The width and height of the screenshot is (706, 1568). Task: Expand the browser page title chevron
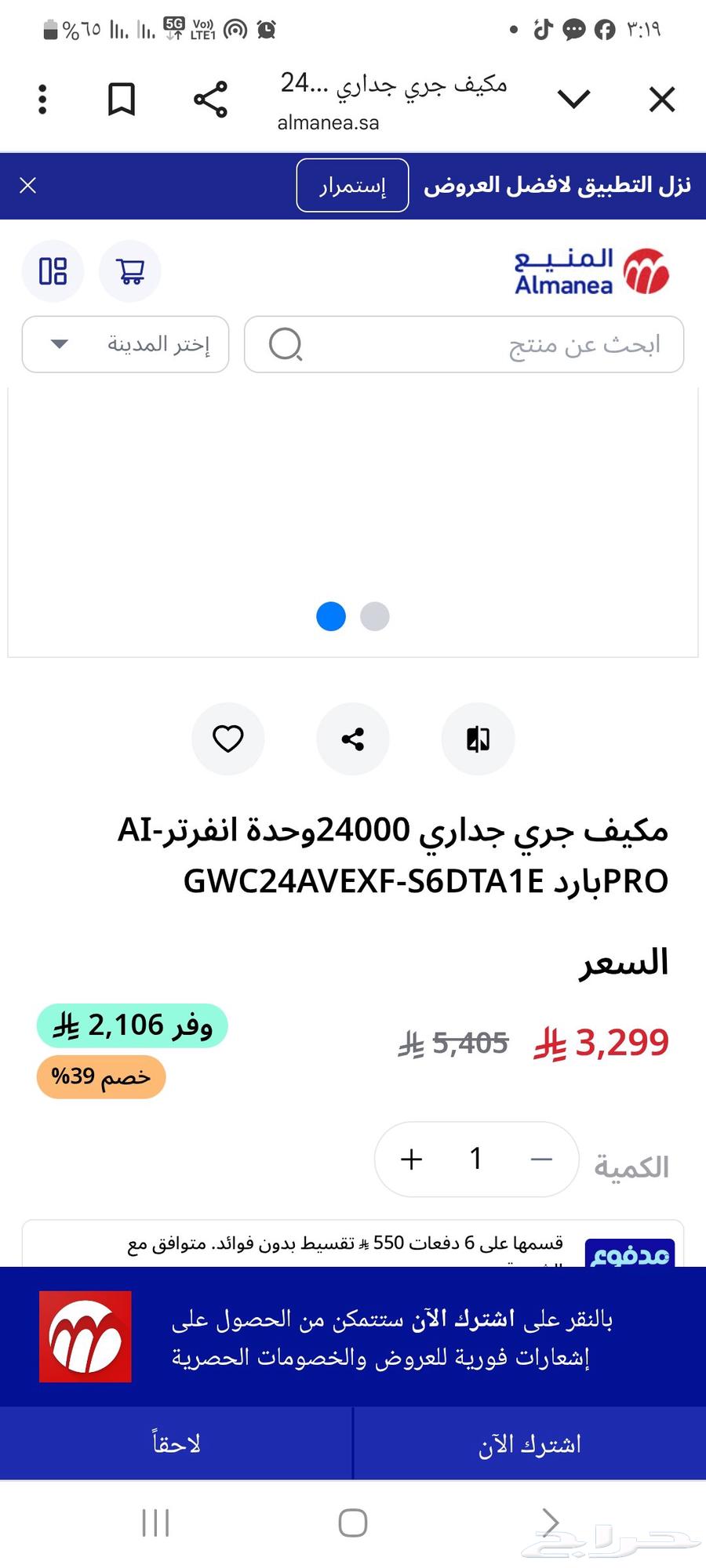tap(573, 99)
